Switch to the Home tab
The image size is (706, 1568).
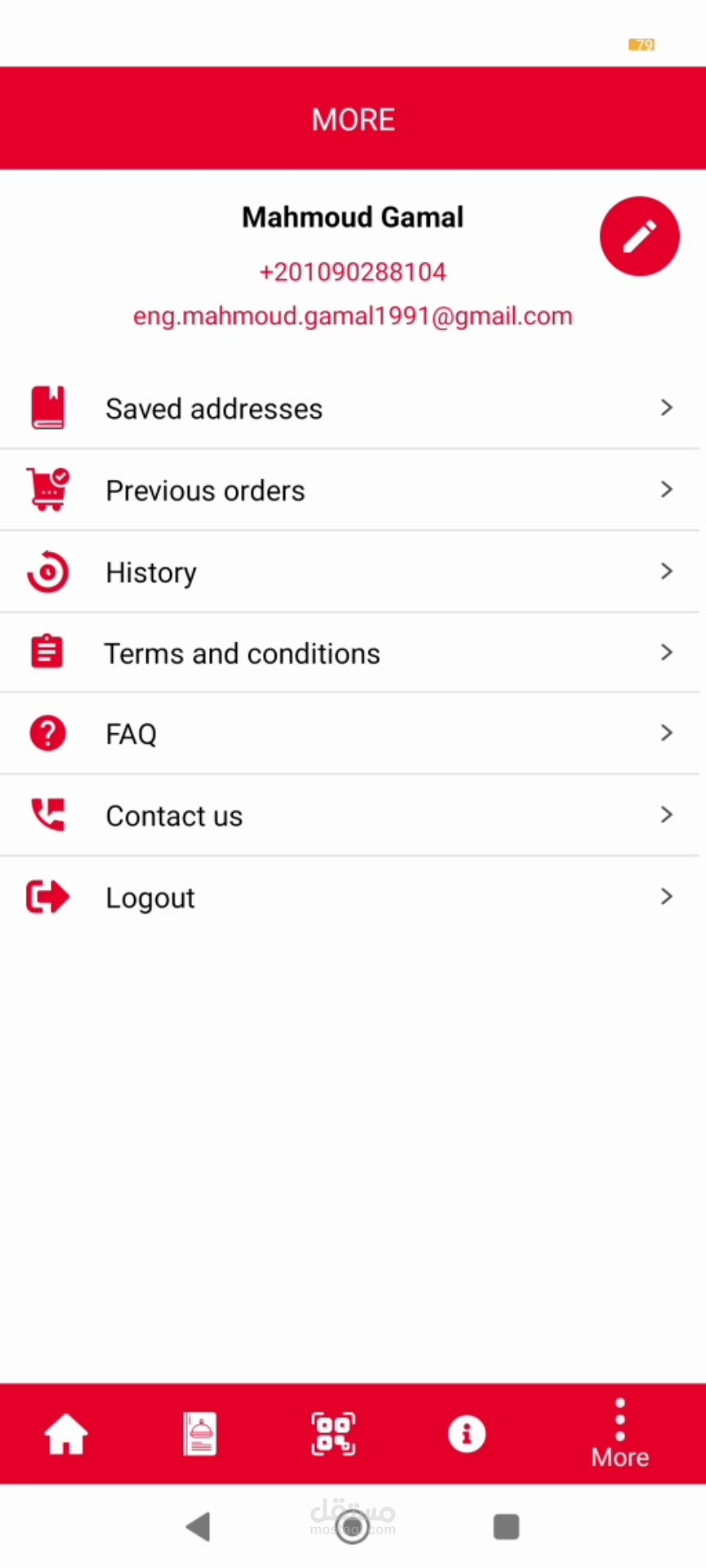click(x=66, y=1434)
